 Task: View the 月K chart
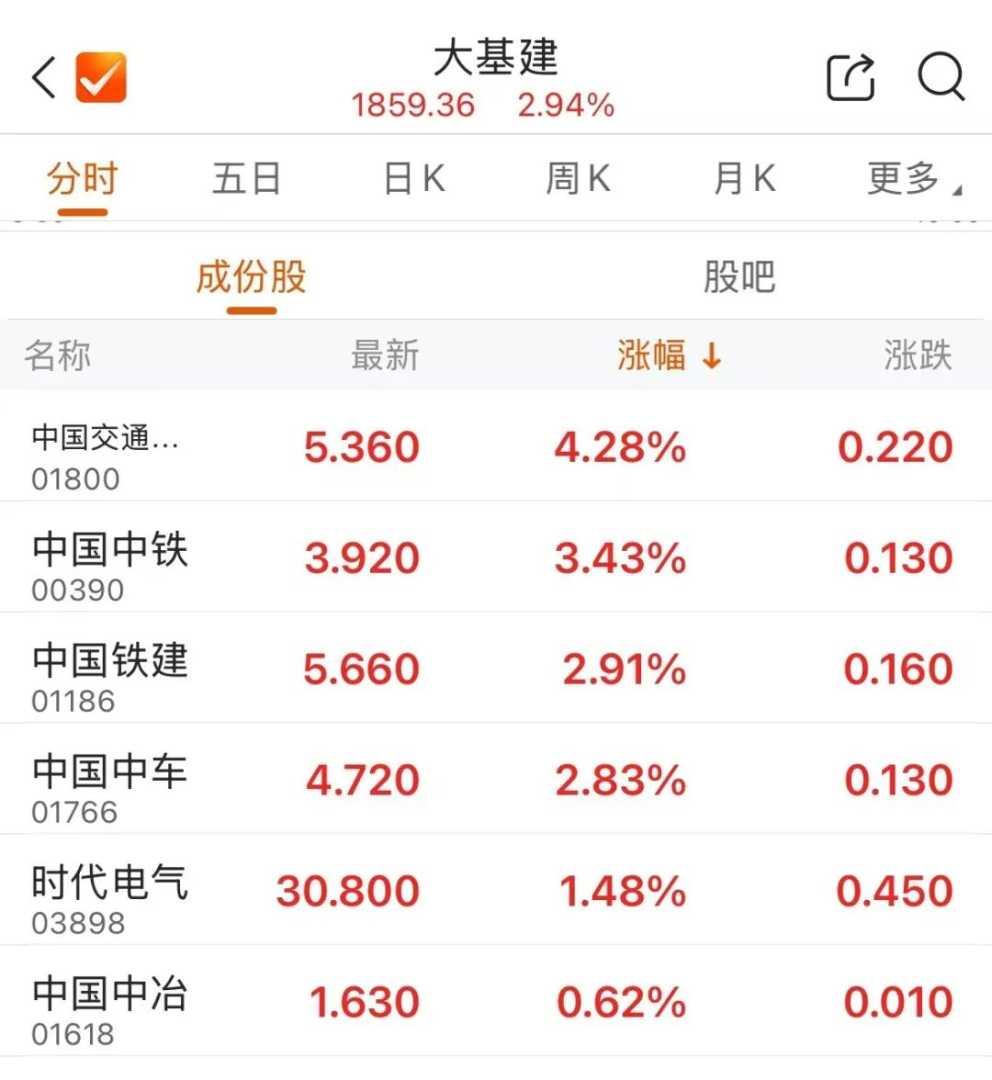(x=744, y=180)
